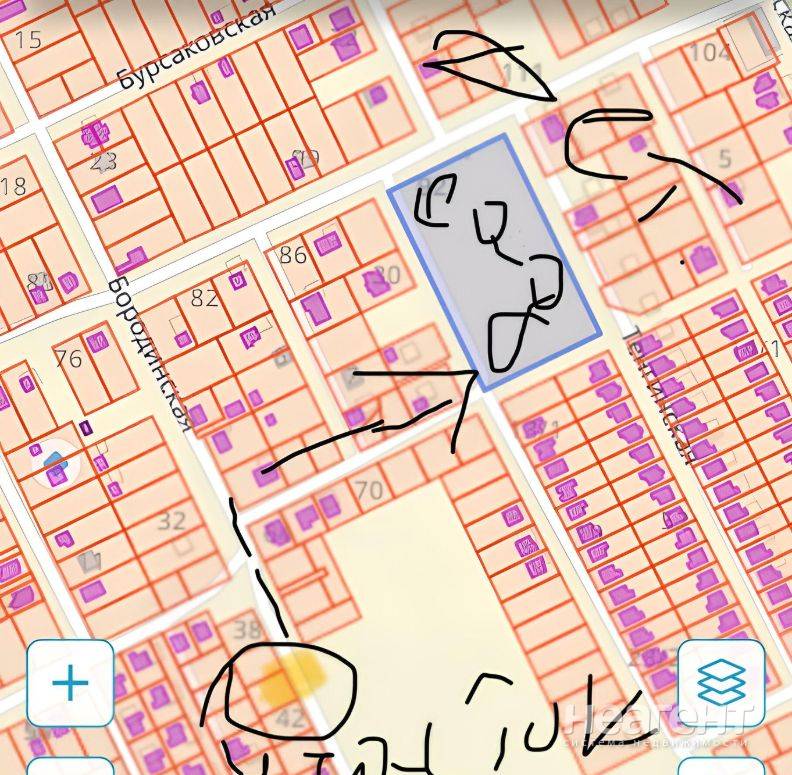Open the map layers selector
This screenshot has height=775, width=792.
pyautogui.click(x=721, y=684)
